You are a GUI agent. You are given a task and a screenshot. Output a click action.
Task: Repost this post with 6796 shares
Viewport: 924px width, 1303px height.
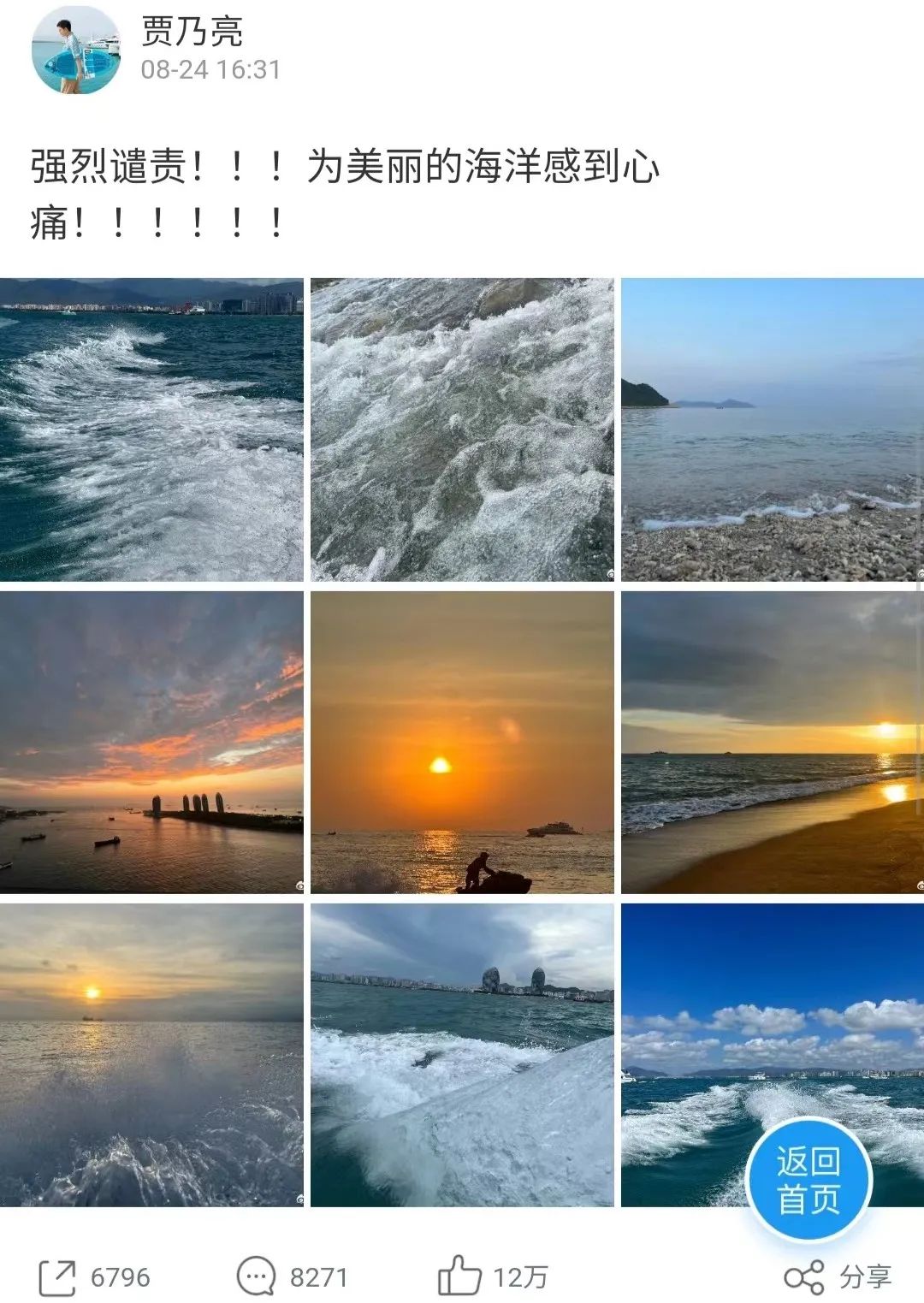tap(94, 1277)
